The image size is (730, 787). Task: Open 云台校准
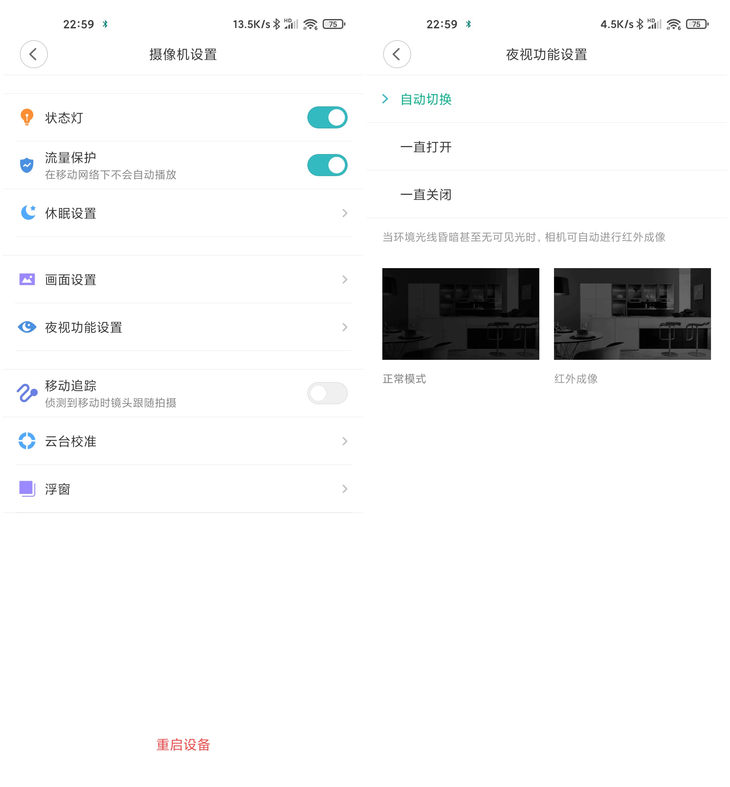[183, 441]
